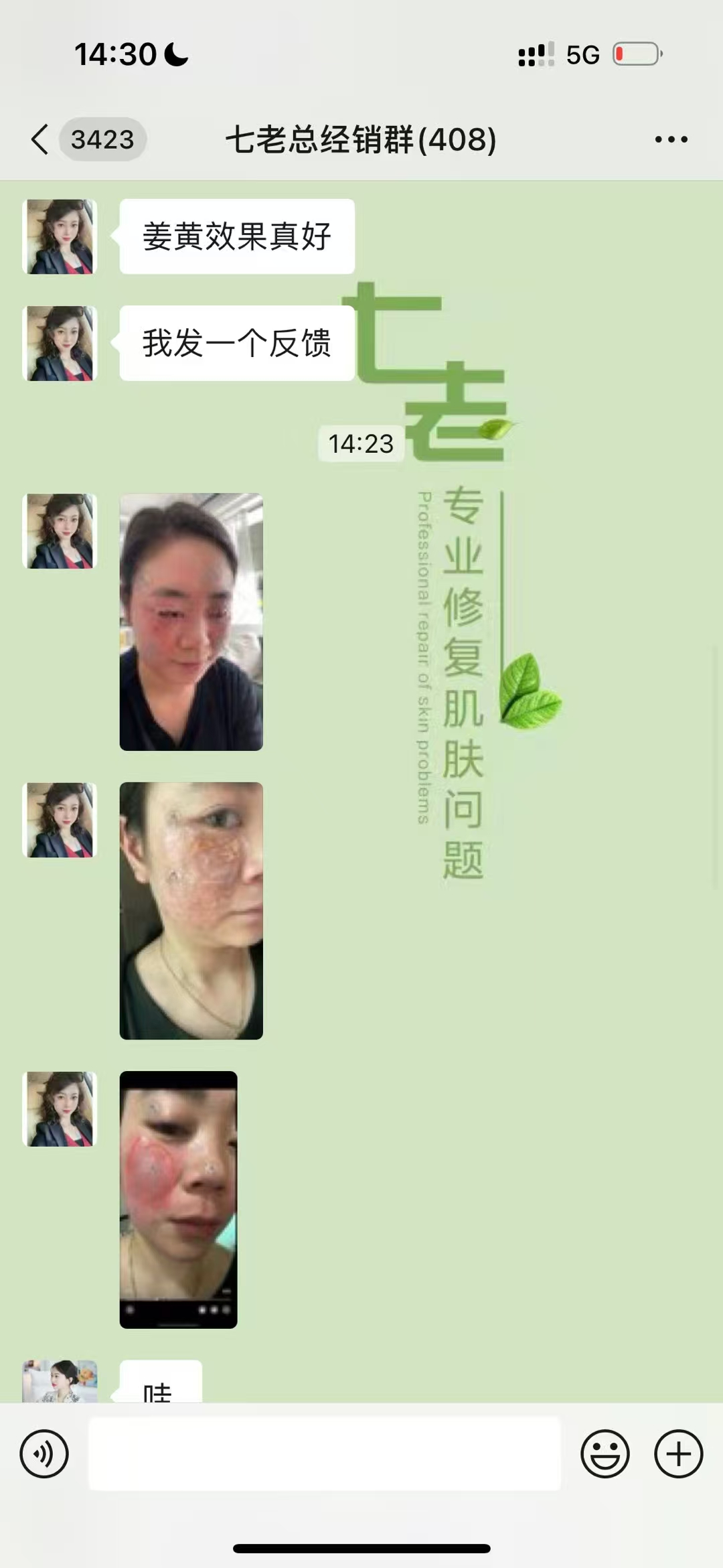Screen dimensions: 723x1568
Task: Open the first photo below 14:23
Action: click(x=191, y=622)
